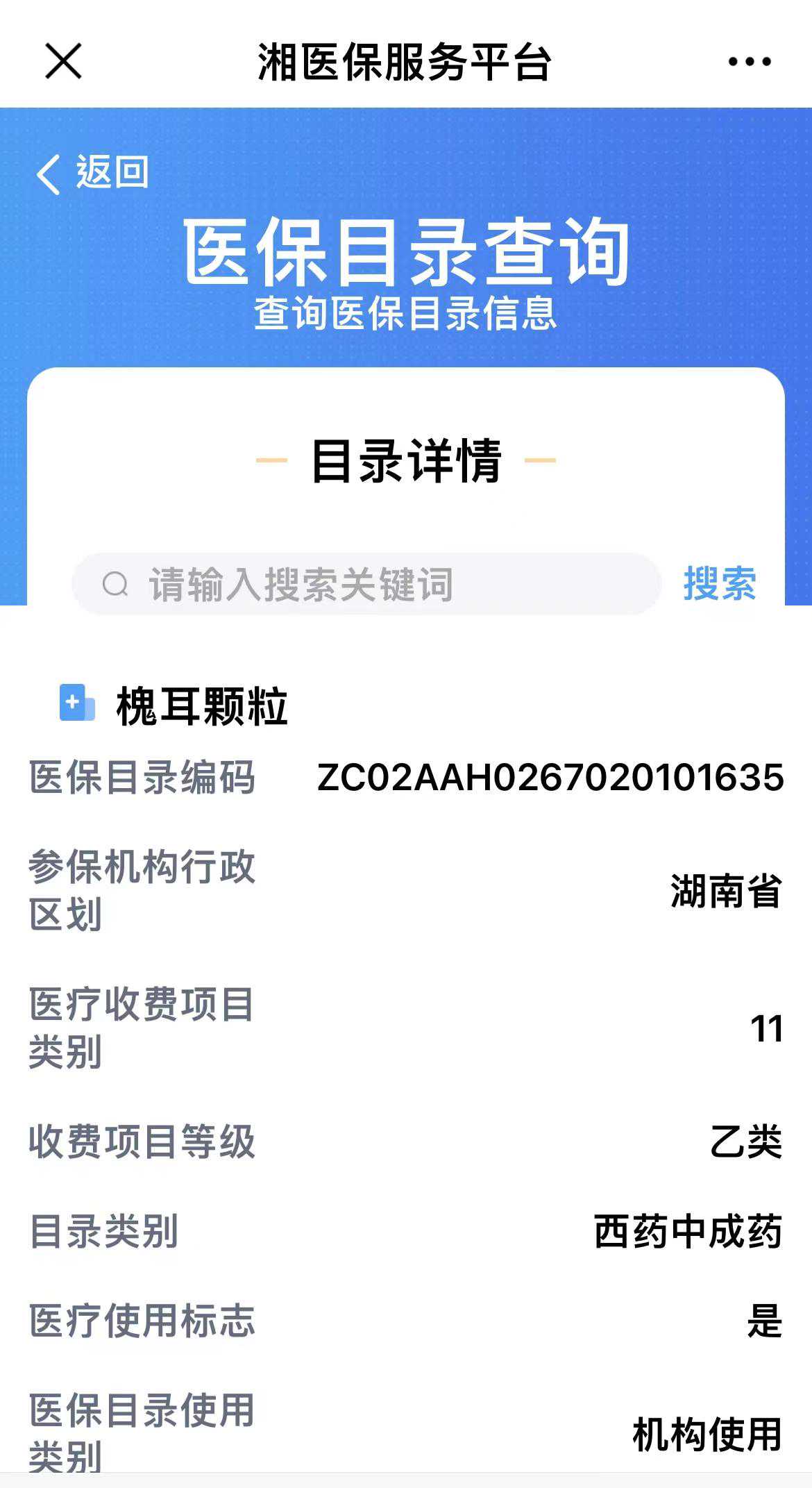The image size is (812, 1488).
Task: Close the 湘医保服务平台 mini program
Action: point(63,61)
